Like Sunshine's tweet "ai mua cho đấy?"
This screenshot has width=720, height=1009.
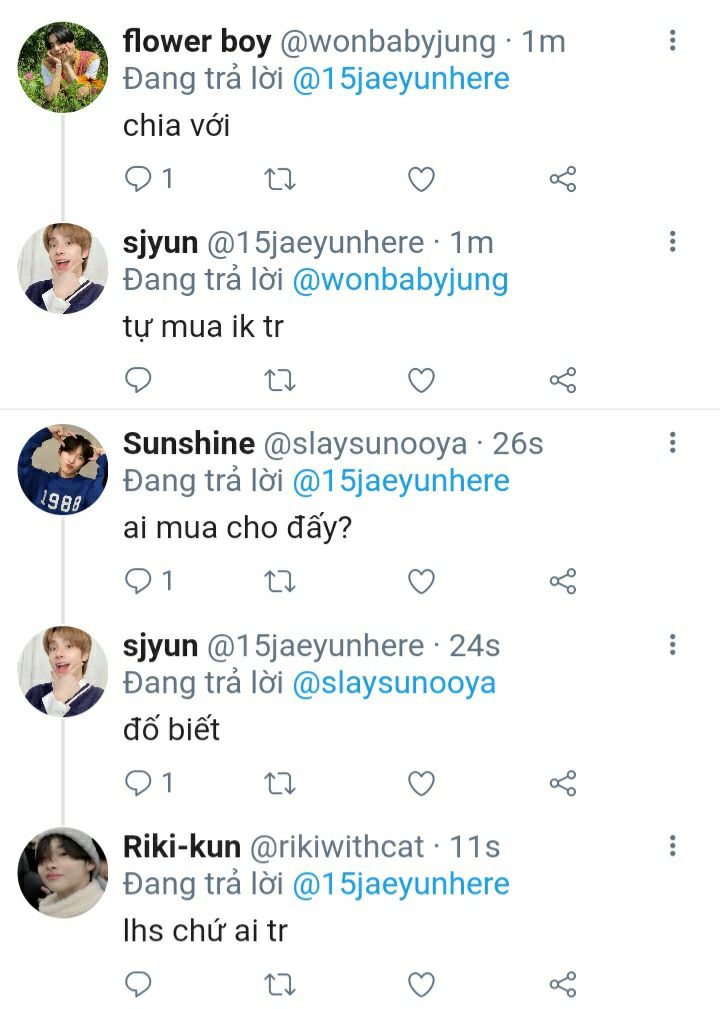point(421,581)
